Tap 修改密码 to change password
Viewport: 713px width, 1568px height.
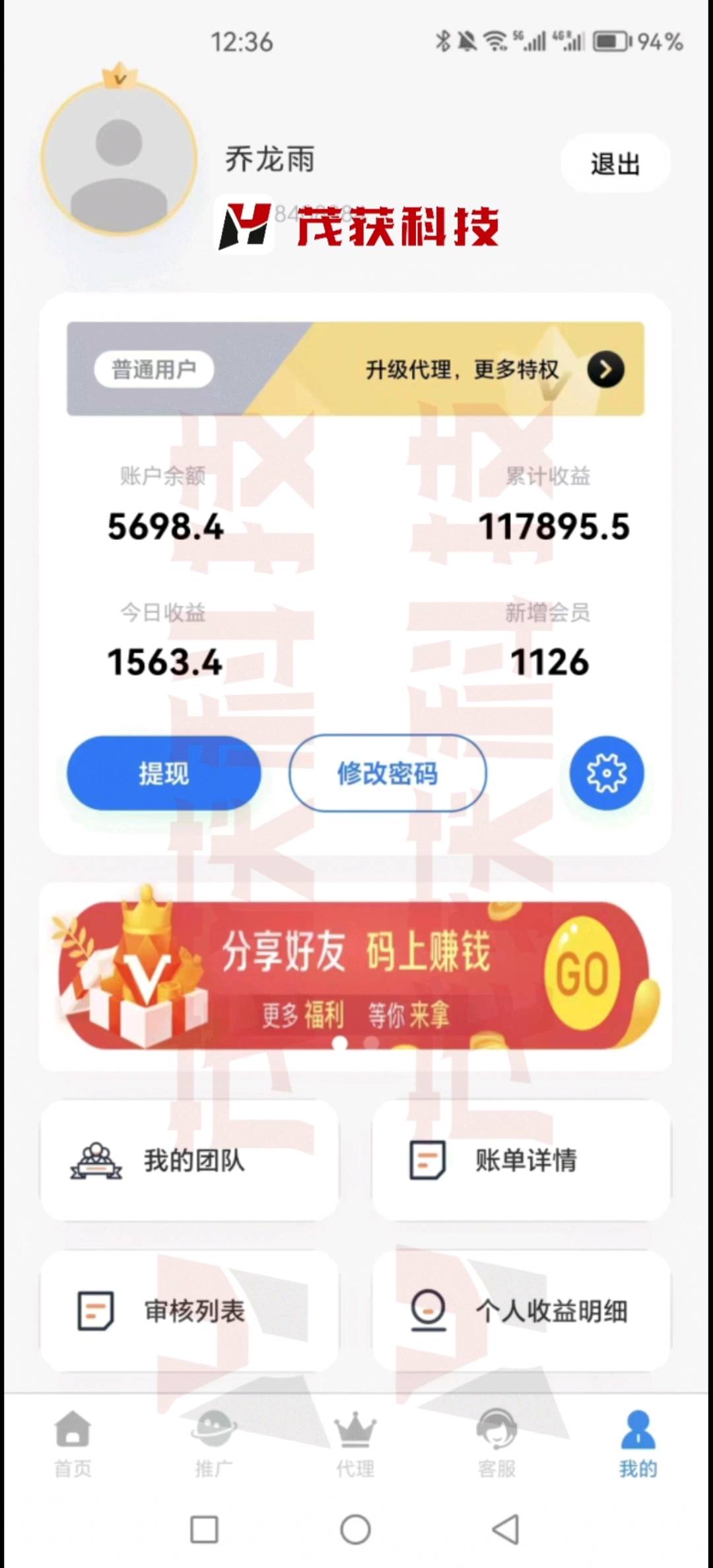coord(388,773)
